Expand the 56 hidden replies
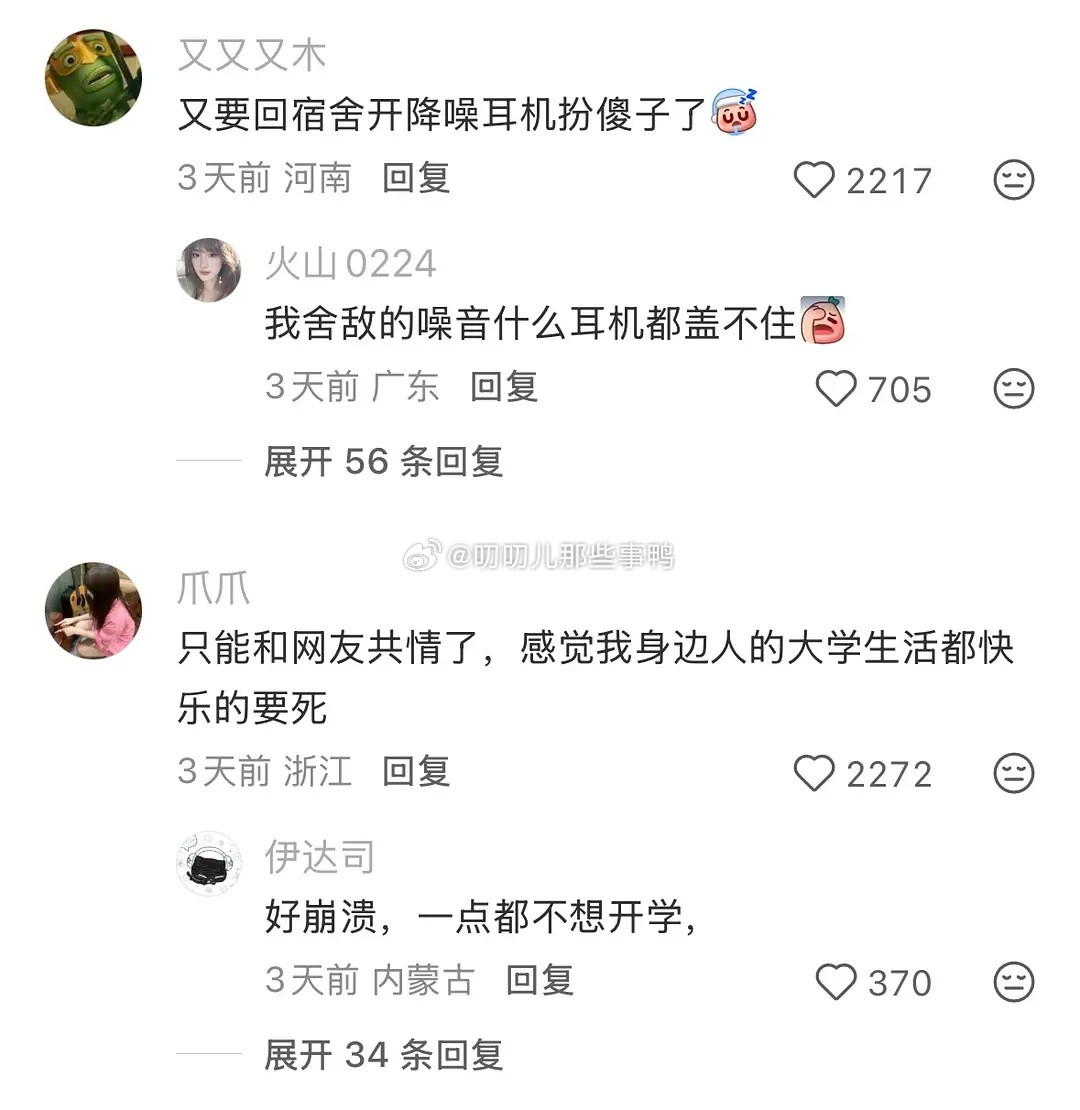The image size is (1080, 1110). tap(383, 462)
